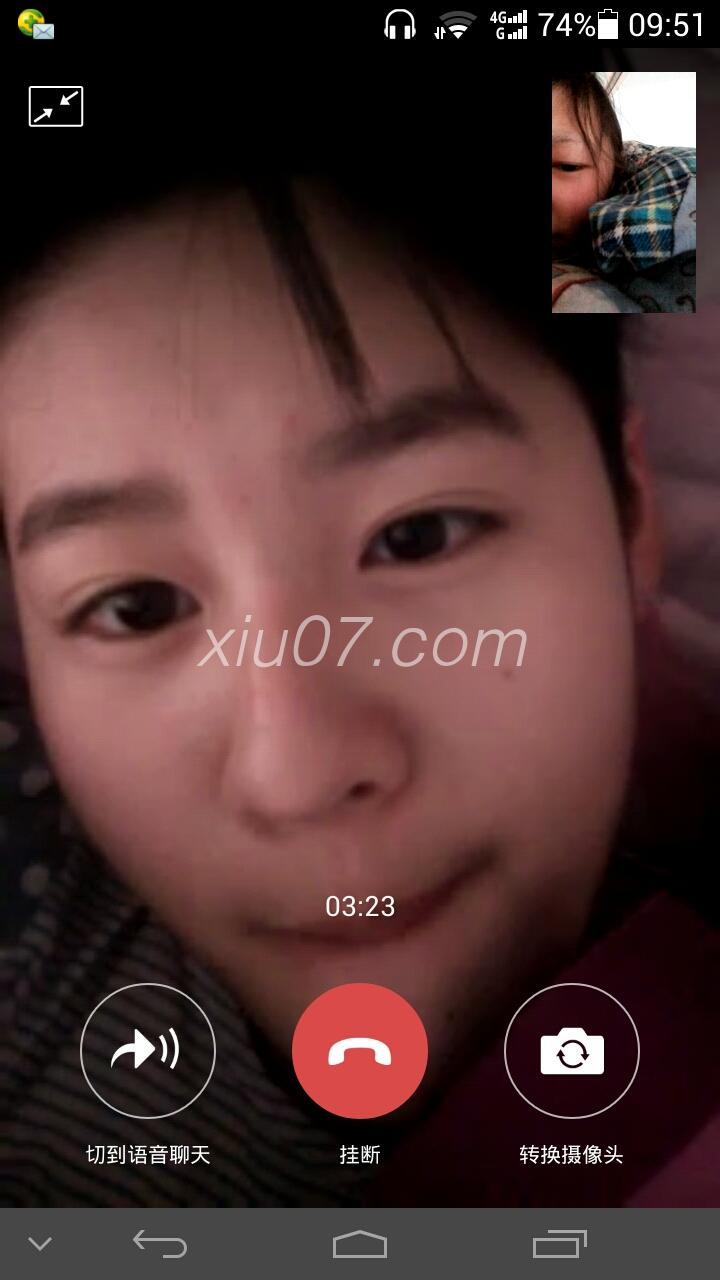Open the recent apps overview
The image size is (720, 1280).
point(559,1244)
